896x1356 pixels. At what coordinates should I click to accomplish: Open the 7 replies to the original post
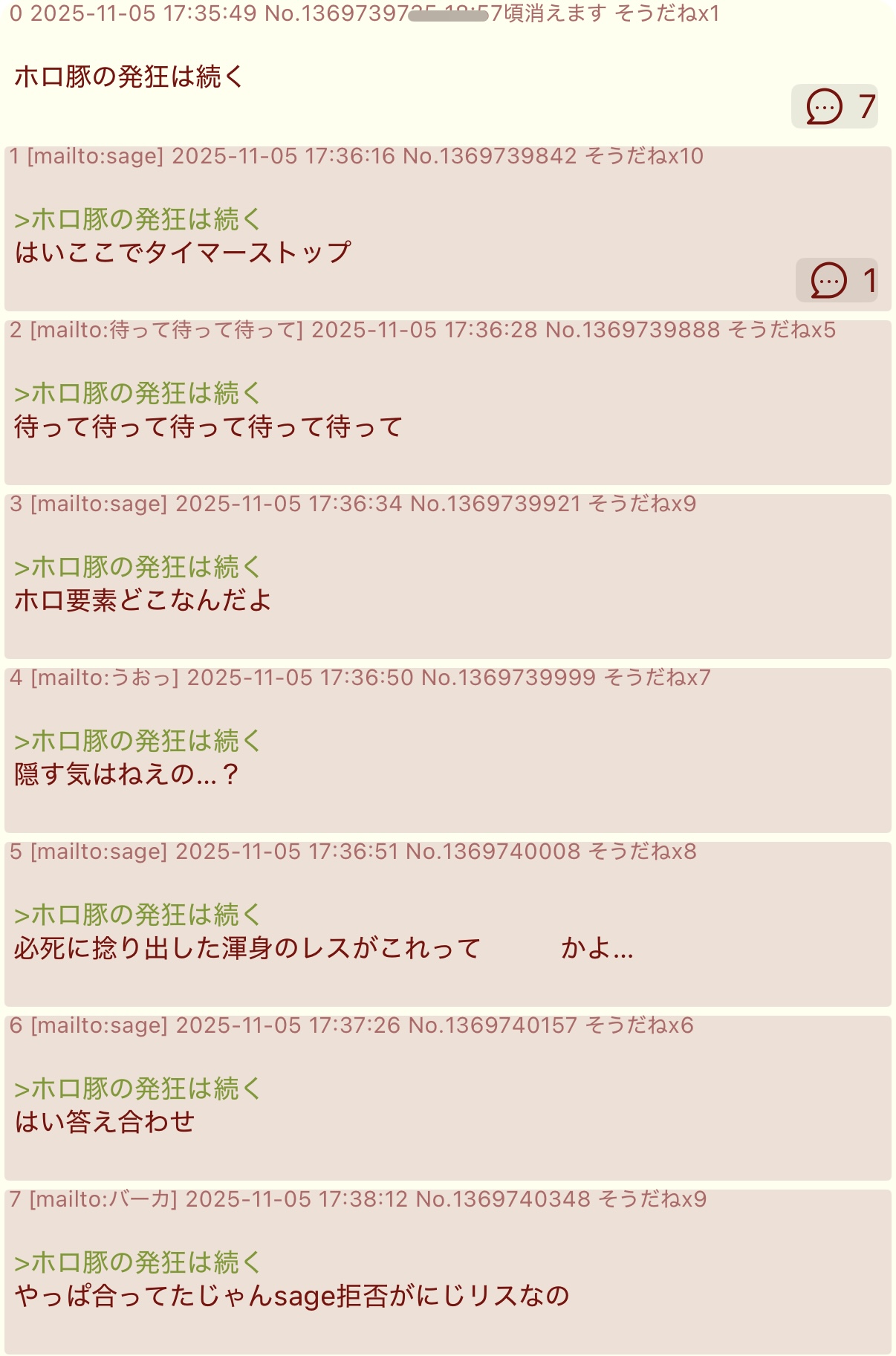[x=834, y=107]
